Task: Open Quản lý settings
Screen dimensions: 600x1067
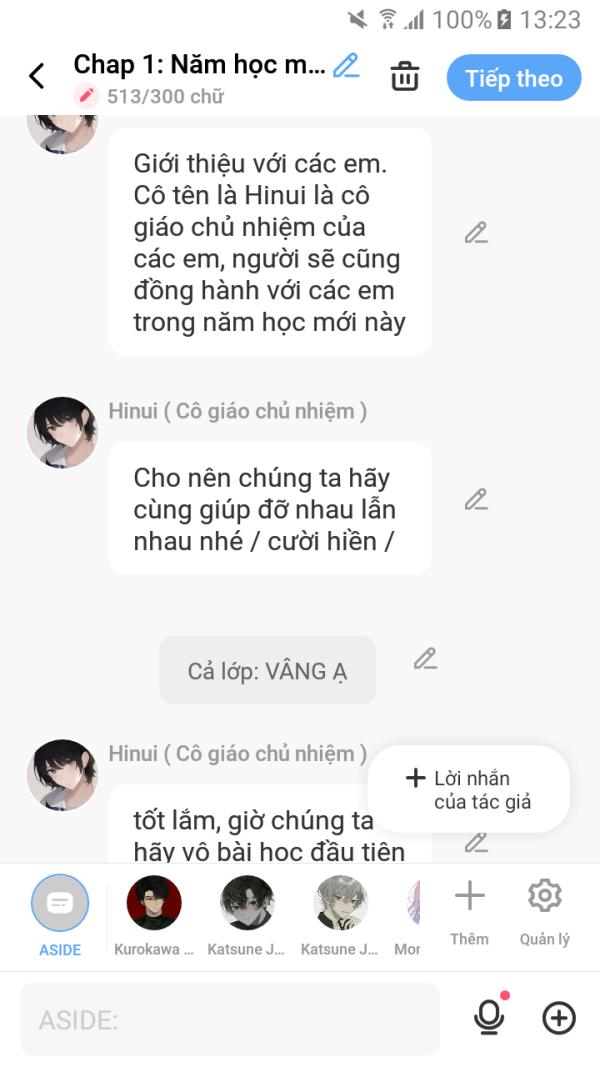Action: click(545, 912)
